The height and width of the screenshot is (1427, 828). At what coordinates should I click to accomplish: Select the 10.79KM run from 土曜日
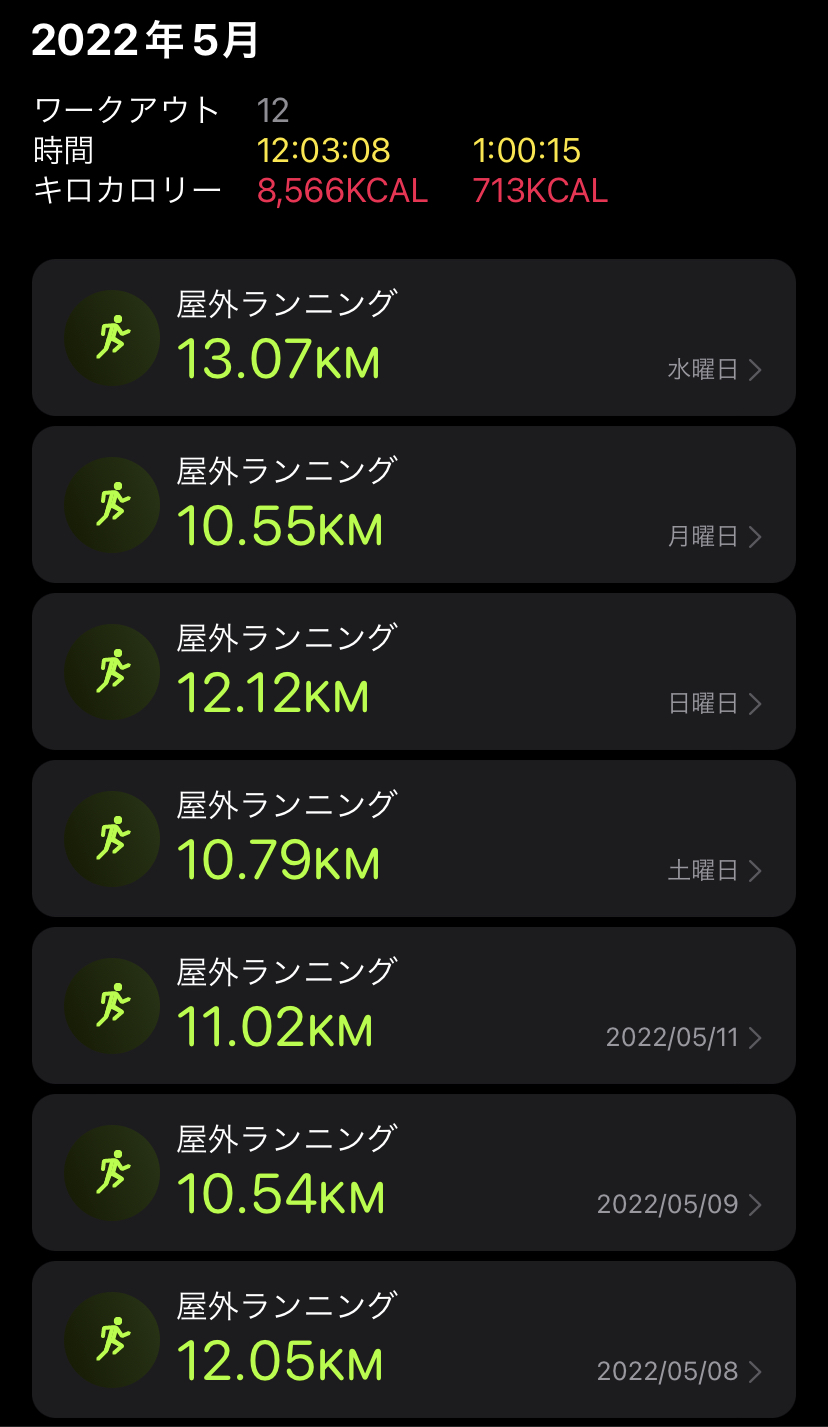click(414, 838)
